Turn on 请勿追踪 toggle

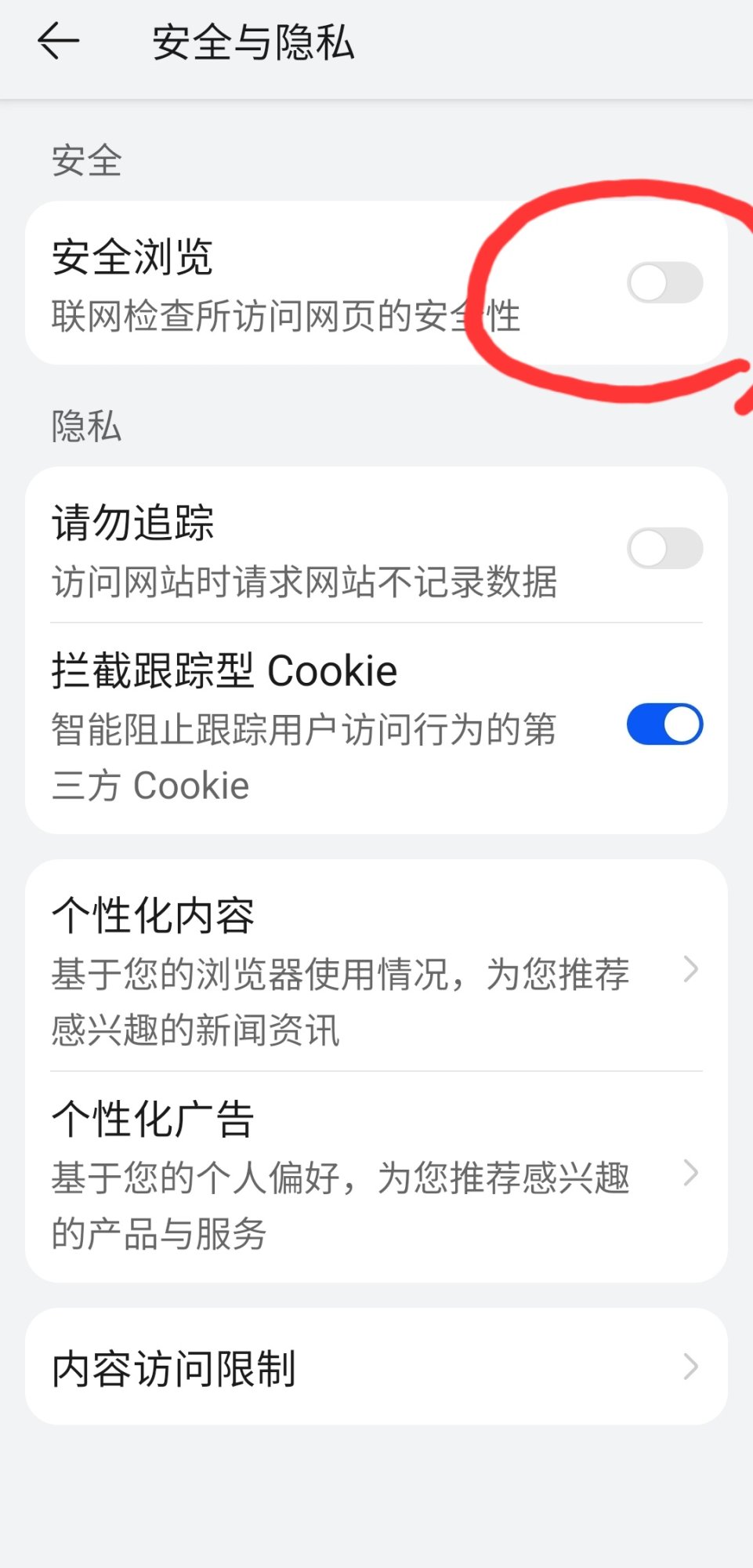[664, 548]
